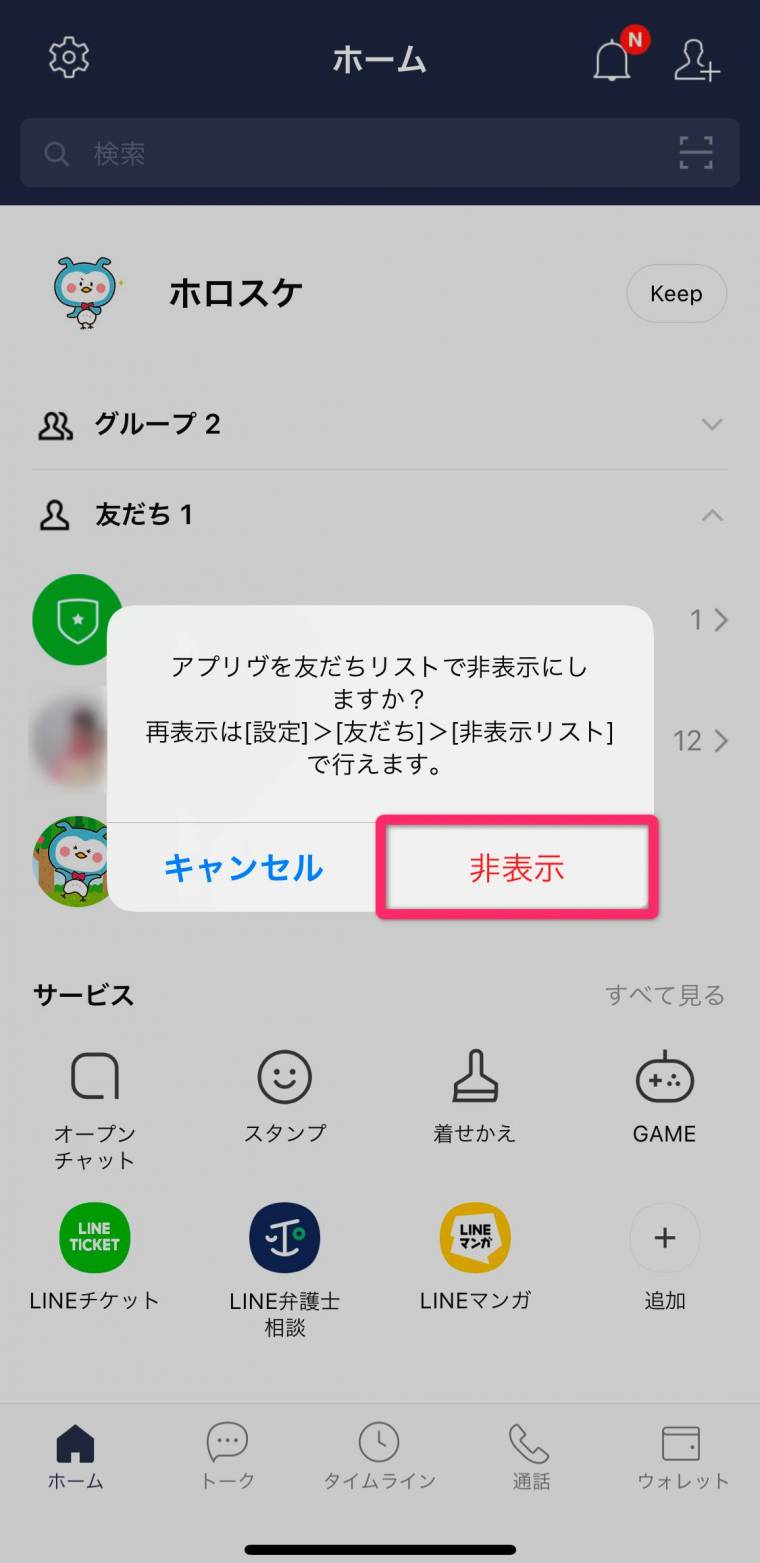Collapse the 友だち 1 section
The height and width of the screenshot is (1563, 760).
click(x=711, y=515)
